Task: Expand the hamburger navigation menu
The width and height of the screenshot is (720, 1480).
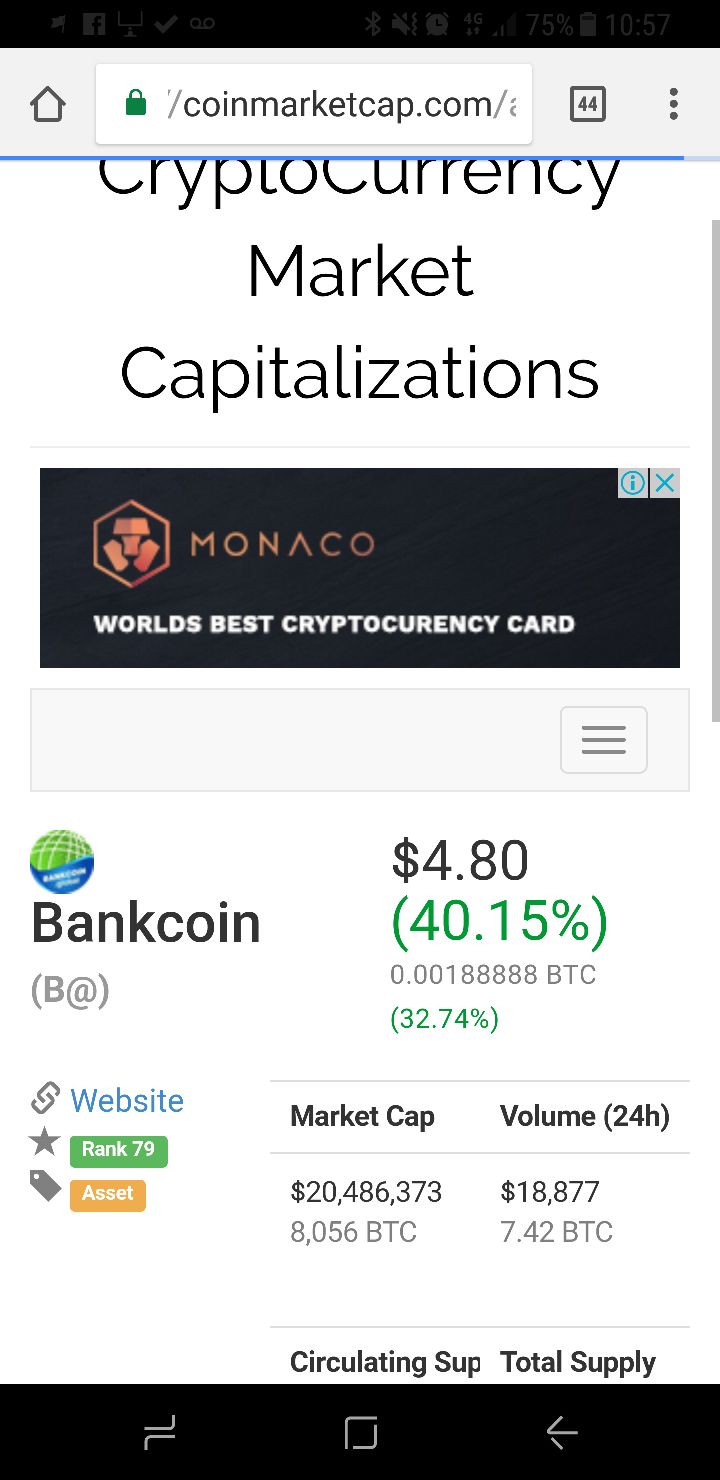Action: pos(604,740)
